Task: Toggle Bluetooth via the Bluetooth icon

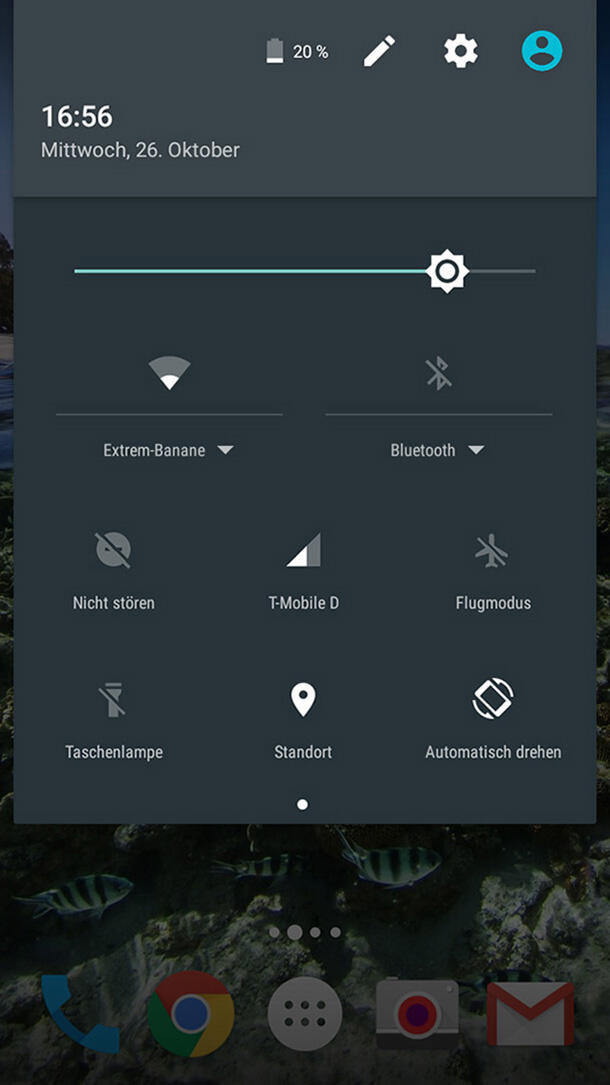Action: tap(438, 374)
